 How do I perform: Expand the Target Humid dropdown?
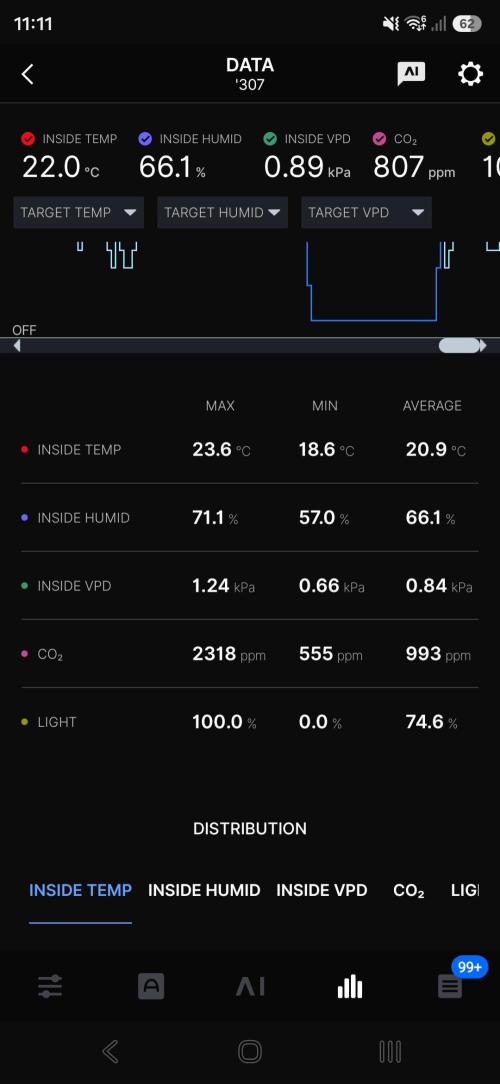click(223, 212)
